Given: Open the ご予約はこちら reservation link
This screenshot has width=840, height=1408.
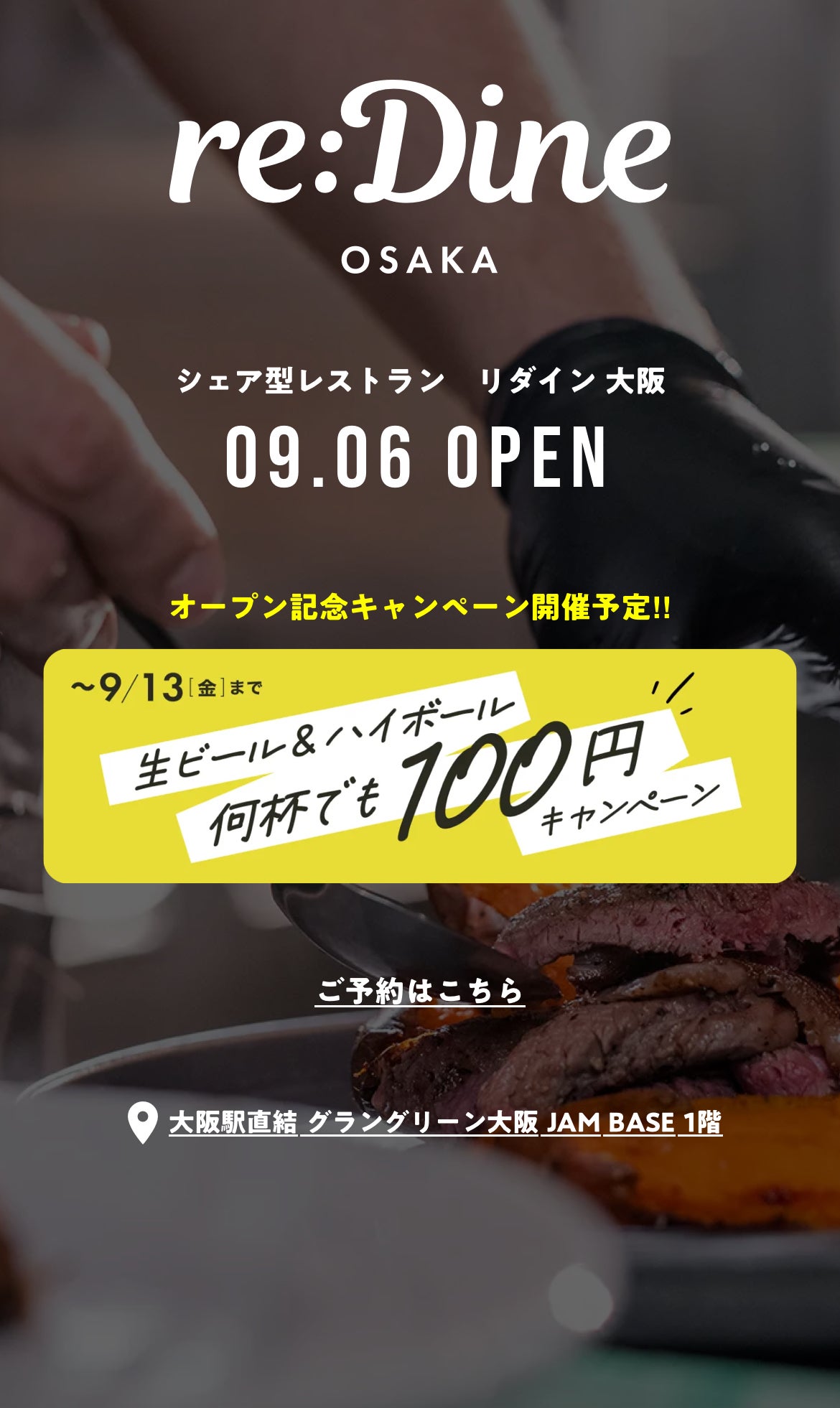Looking at the screenshot, I should tap(419, 992).
